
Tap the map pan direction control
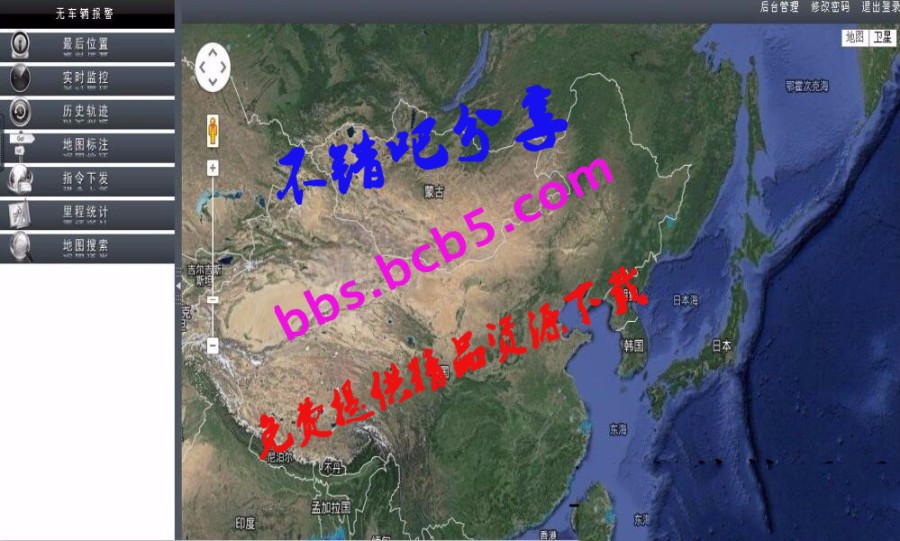[x=212, y=67]
